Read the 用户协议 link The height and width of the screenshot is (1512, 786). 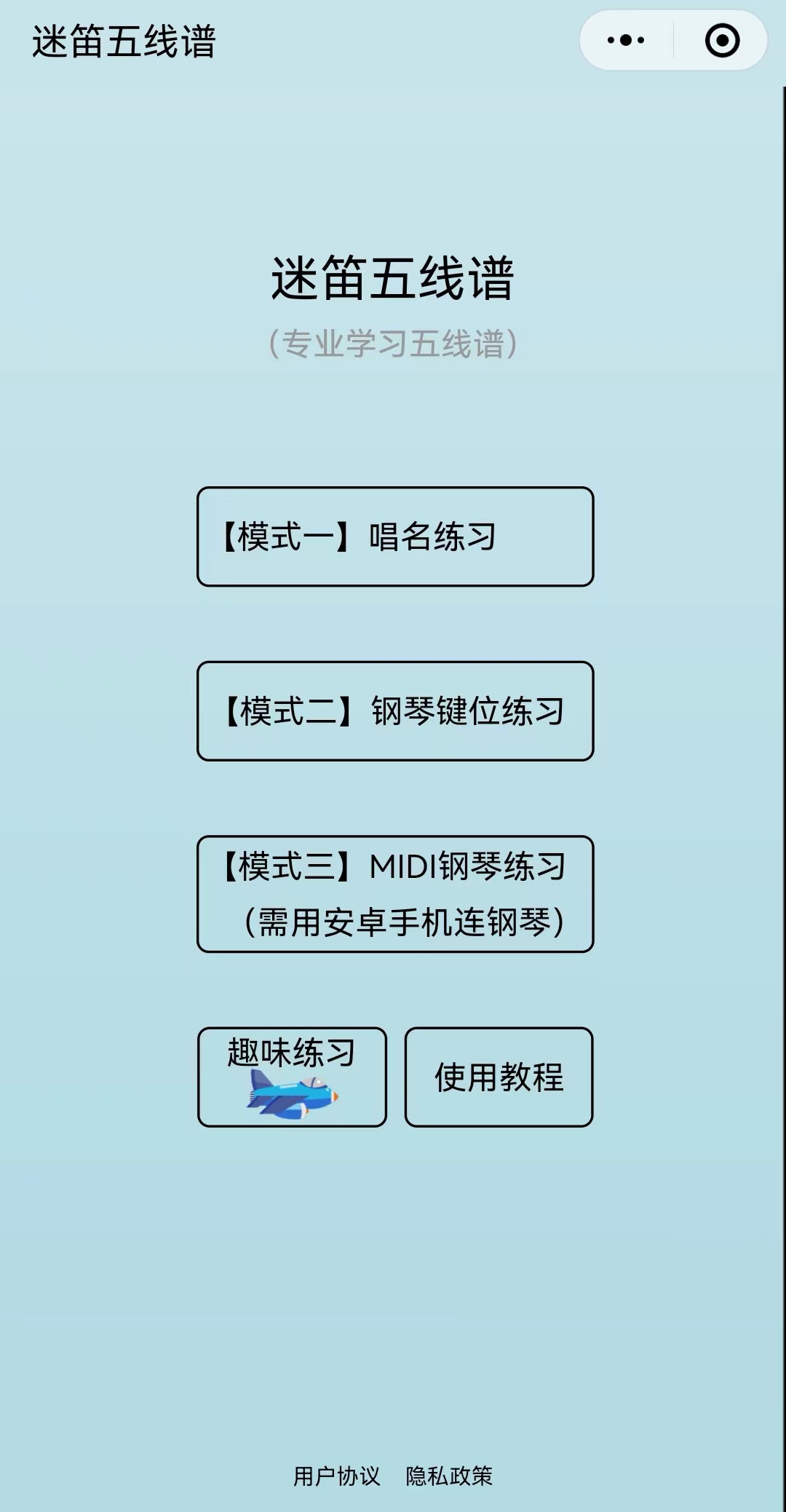[x=336, y=1476]
